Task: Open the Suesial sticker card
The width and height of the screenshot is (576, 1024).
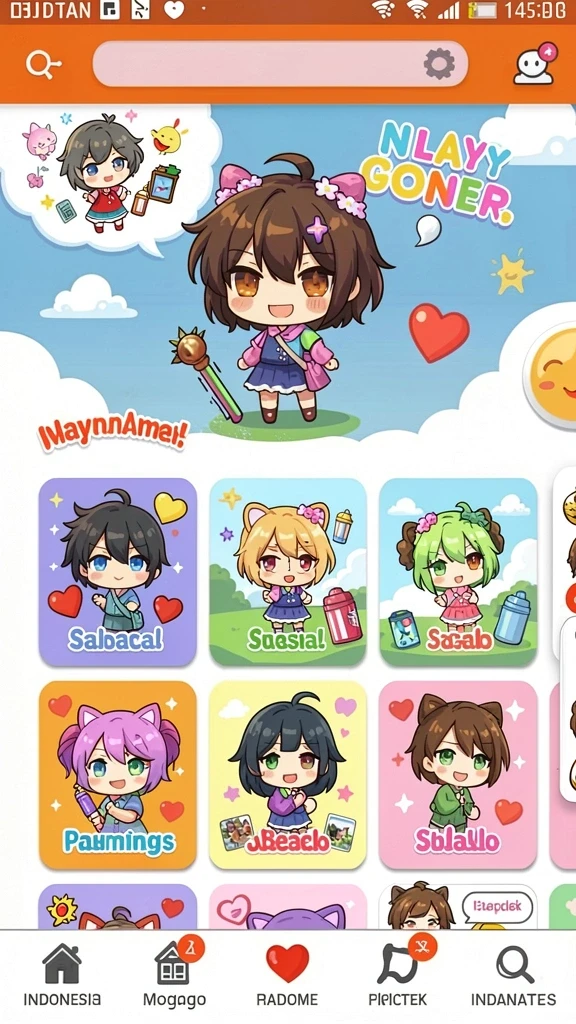Action: coord(288,572)
